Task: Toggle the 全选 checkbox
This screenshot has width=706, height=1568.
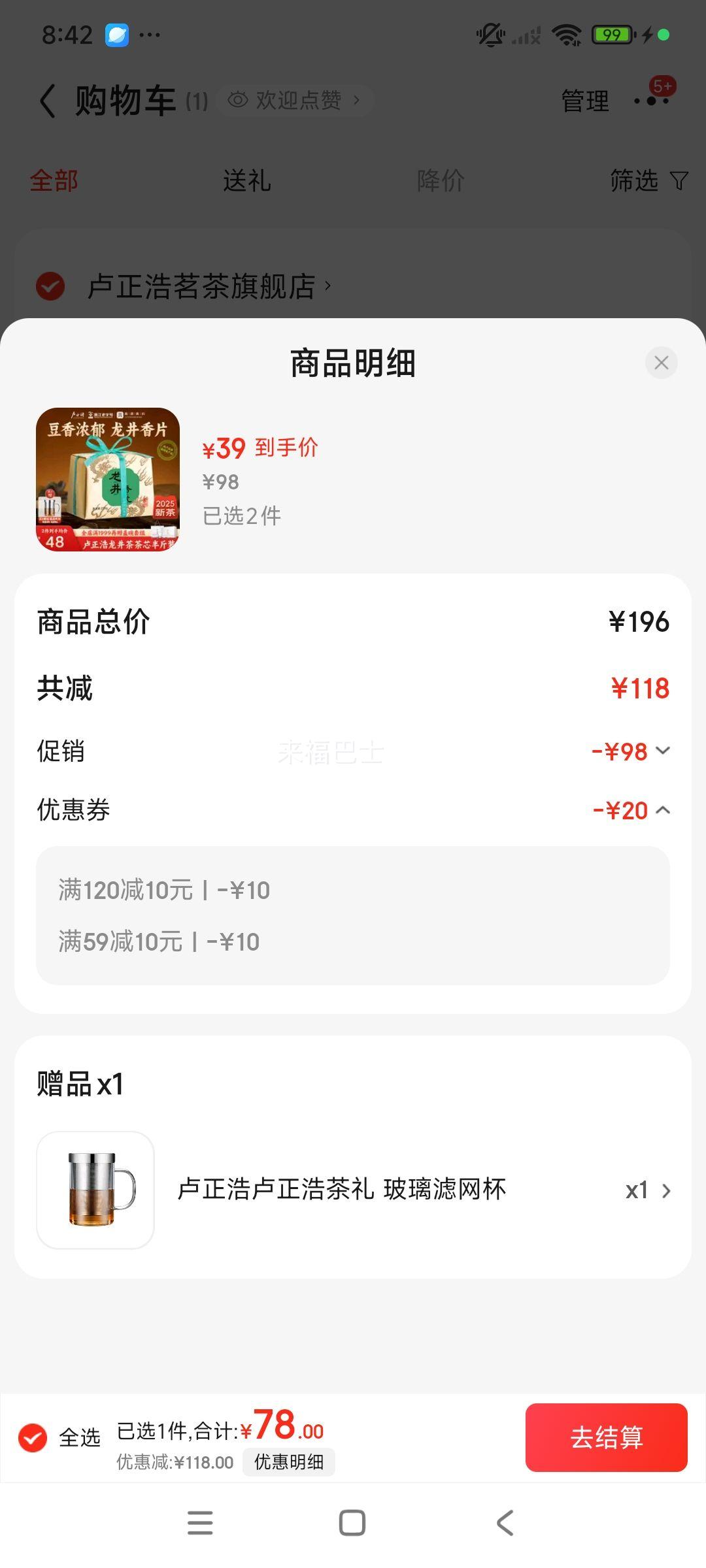Action: click(33, 1437)
